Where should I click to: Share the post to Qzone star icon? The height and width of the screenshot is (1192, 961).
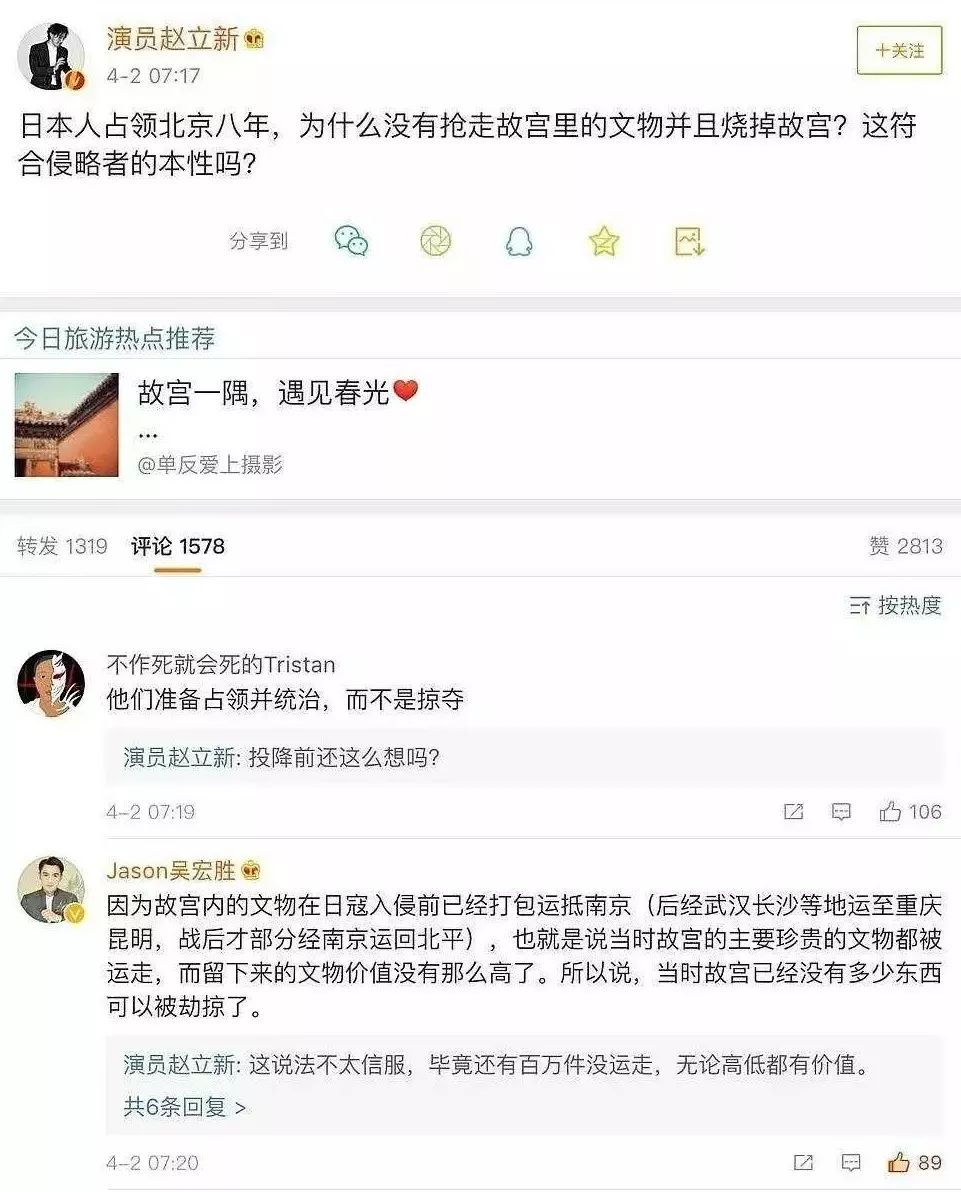point(604,241)
